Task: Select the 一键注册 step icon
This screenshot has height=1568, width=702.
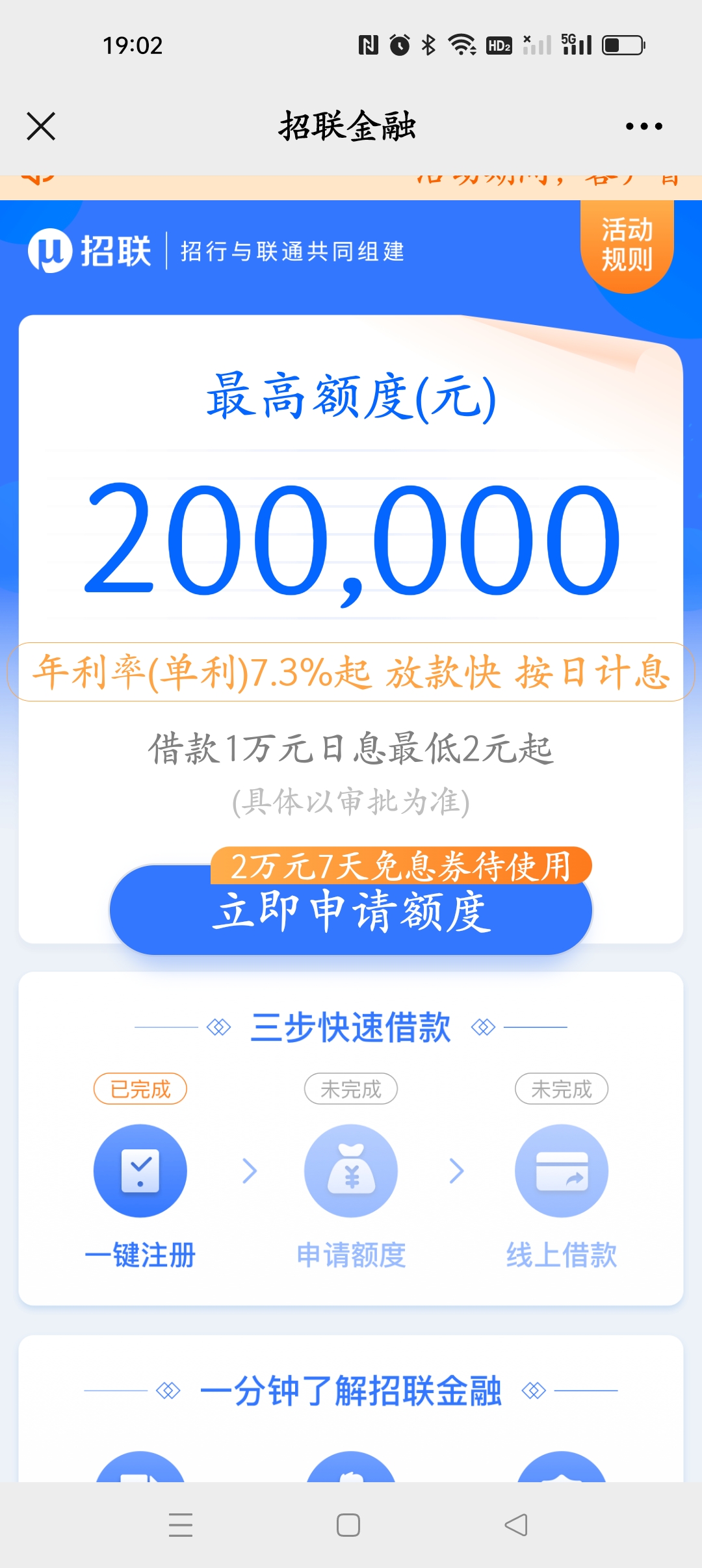Action: click(x=140, y=1170)
